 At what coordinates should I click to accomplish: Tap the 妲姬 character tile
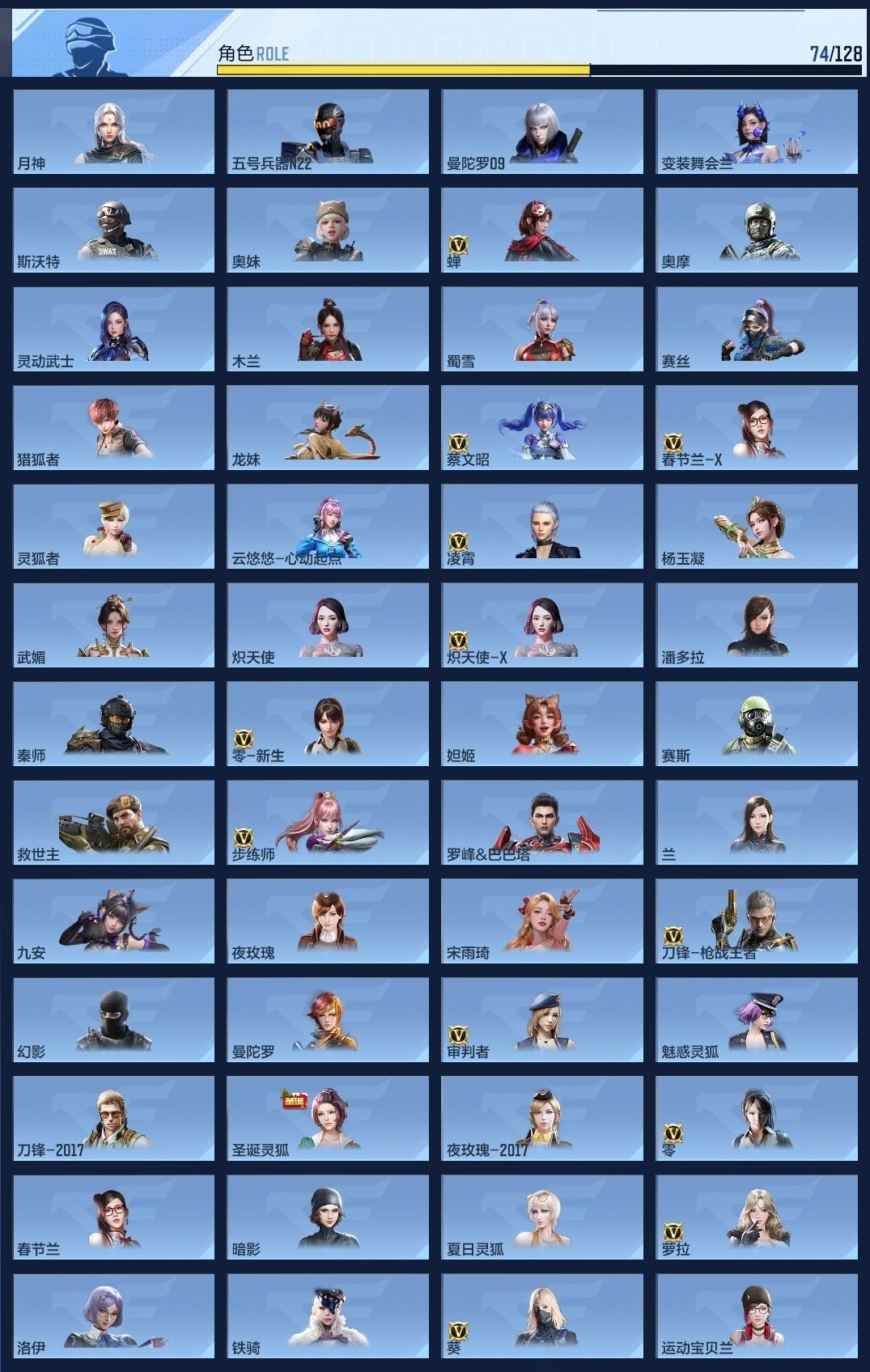[x=542, y=723]
